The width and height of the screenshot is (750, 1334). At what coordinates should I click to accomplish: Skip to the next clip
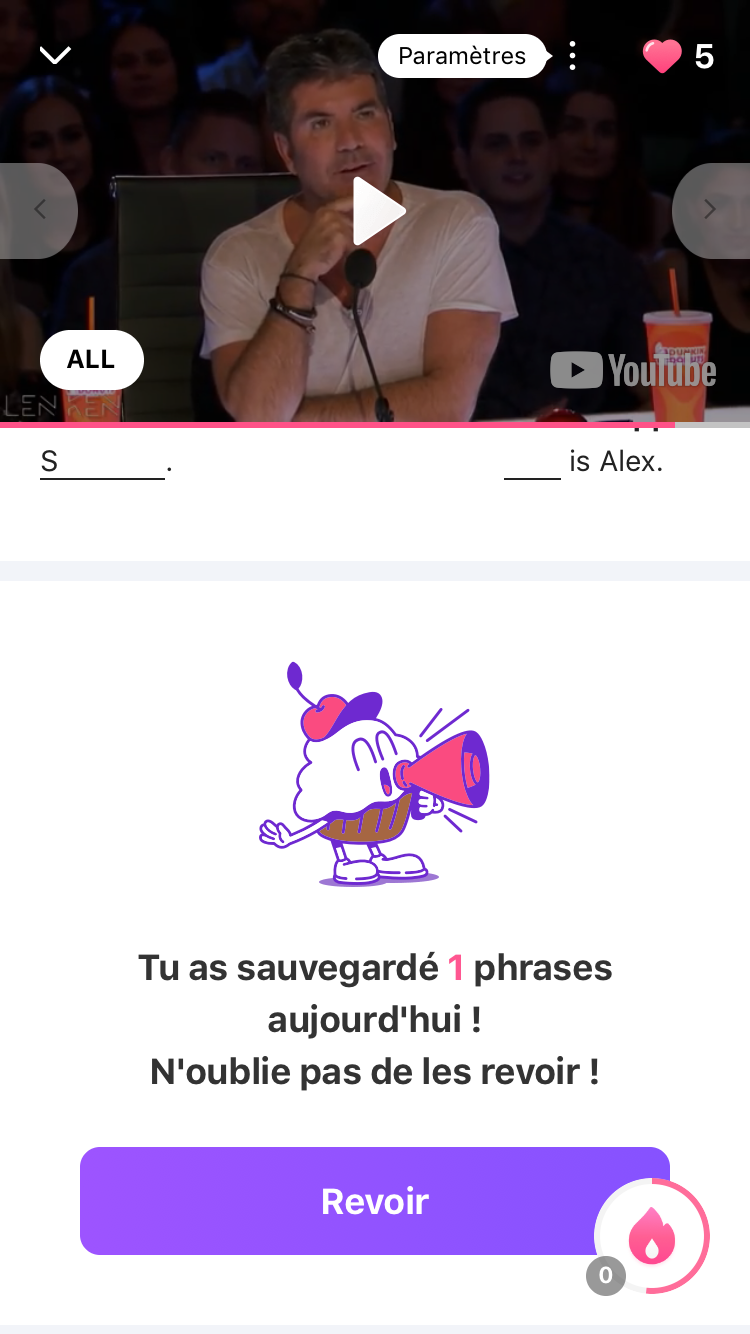[x=710, y=210]
